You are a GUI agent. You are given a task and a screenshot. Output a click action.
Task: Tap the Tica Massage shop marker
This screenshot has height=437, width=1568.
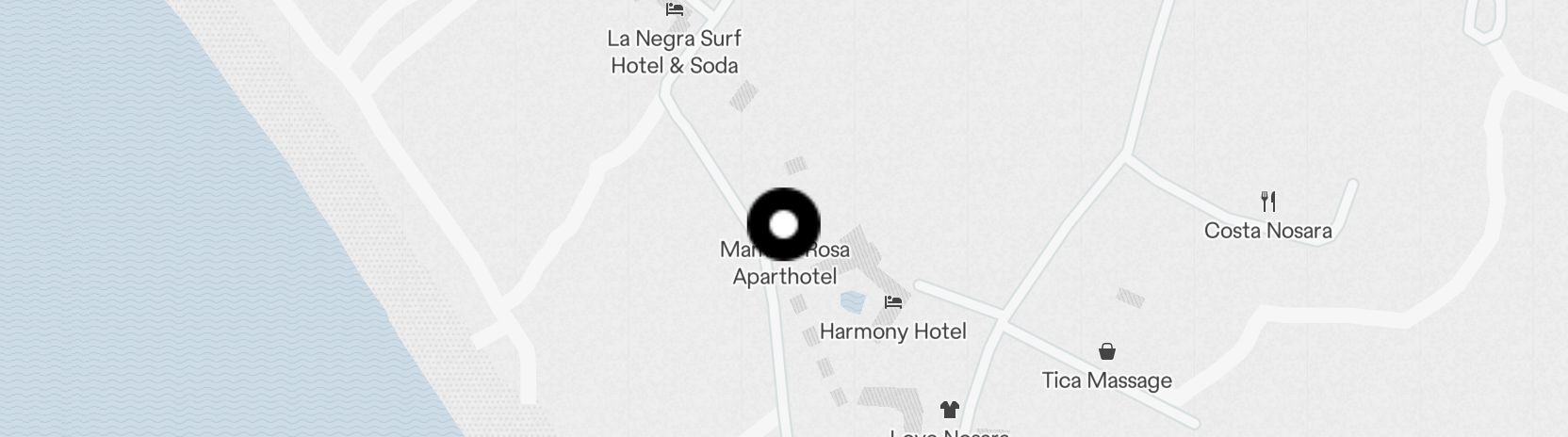click(1107, 352)
